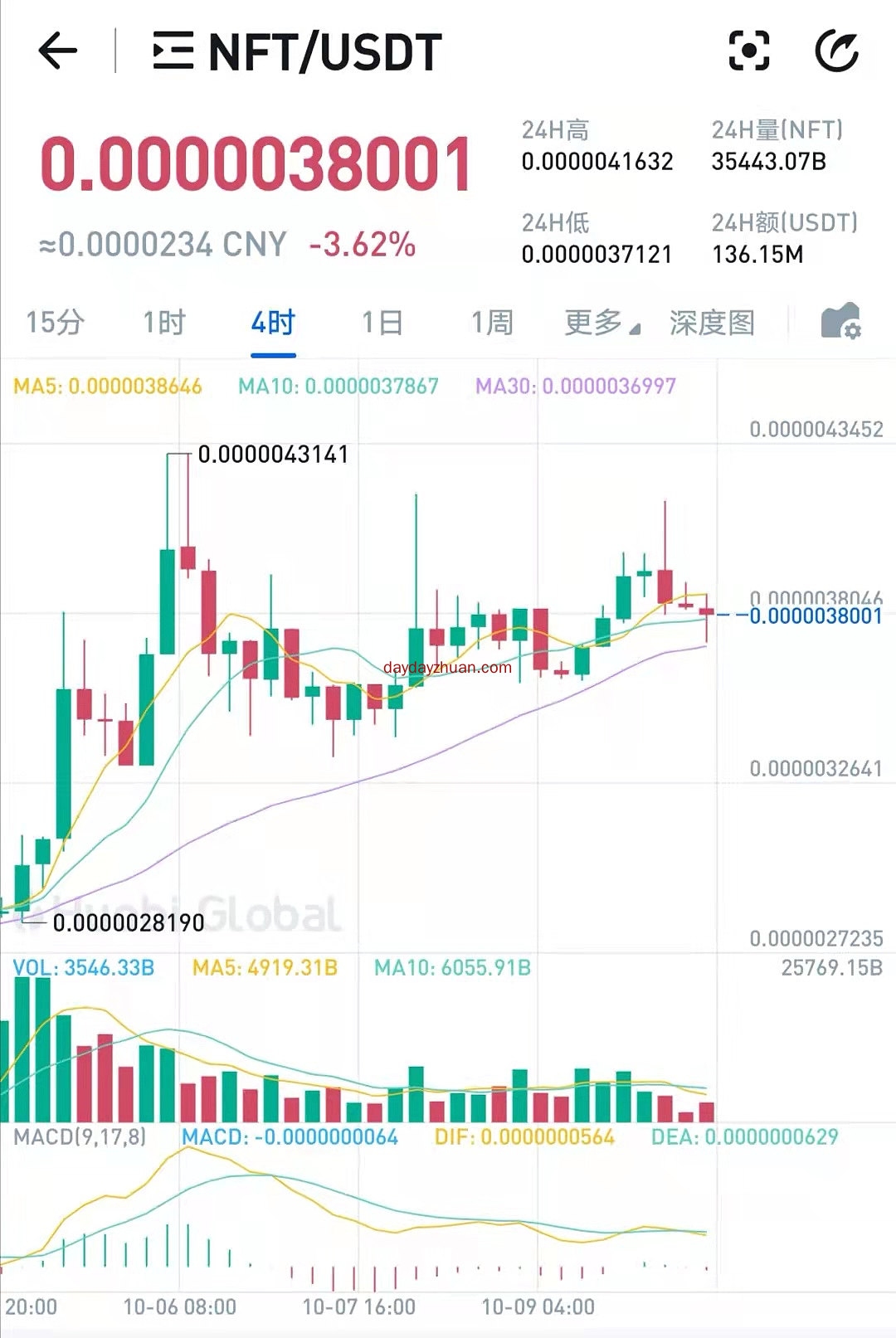Go back using the arrow icon
Viewport: 896px width, 1338px height.
(x=57, y=51)
